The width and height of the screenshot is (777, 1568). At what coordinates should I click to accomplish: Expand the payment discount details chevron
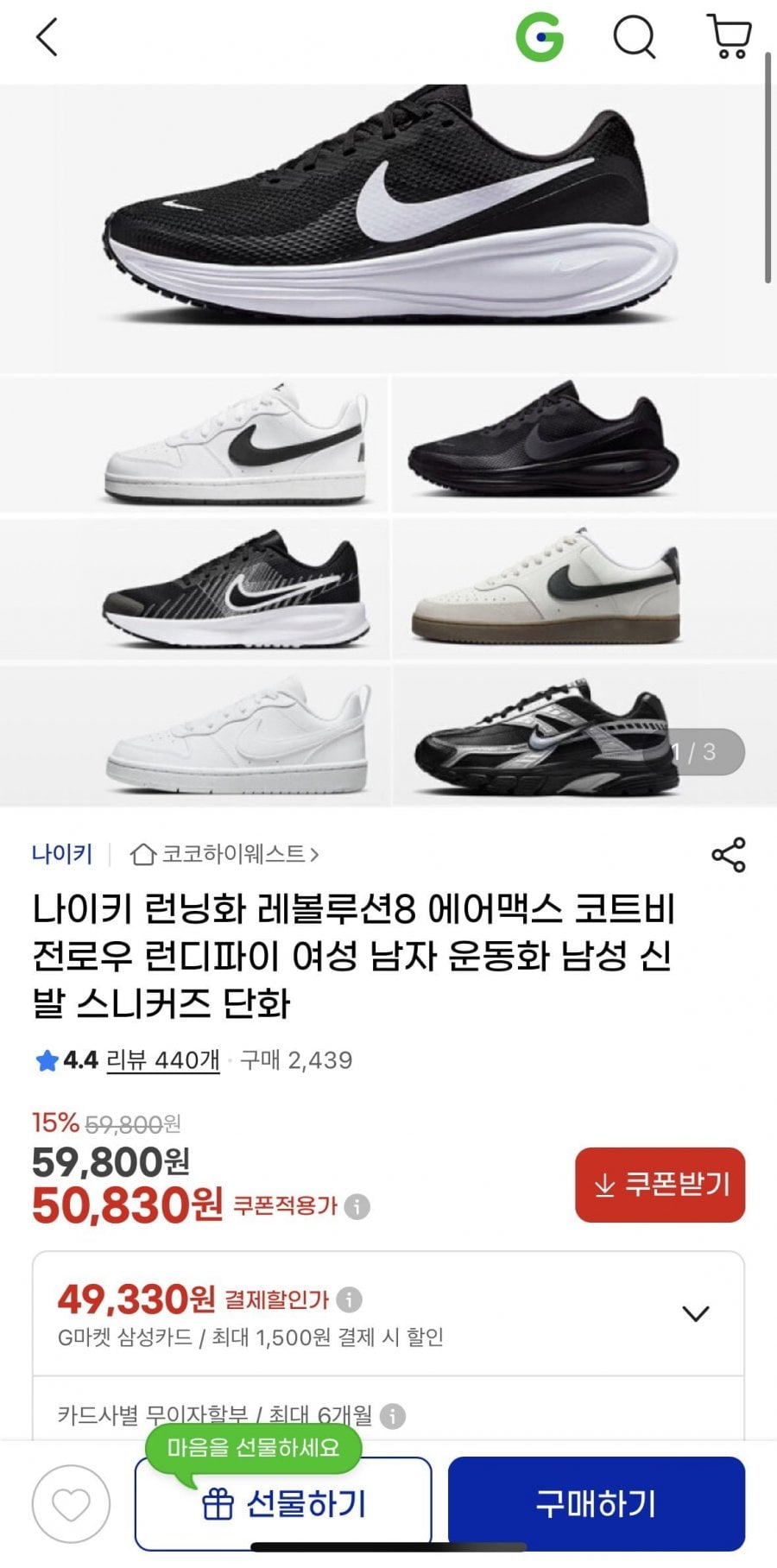(695, 1314)
